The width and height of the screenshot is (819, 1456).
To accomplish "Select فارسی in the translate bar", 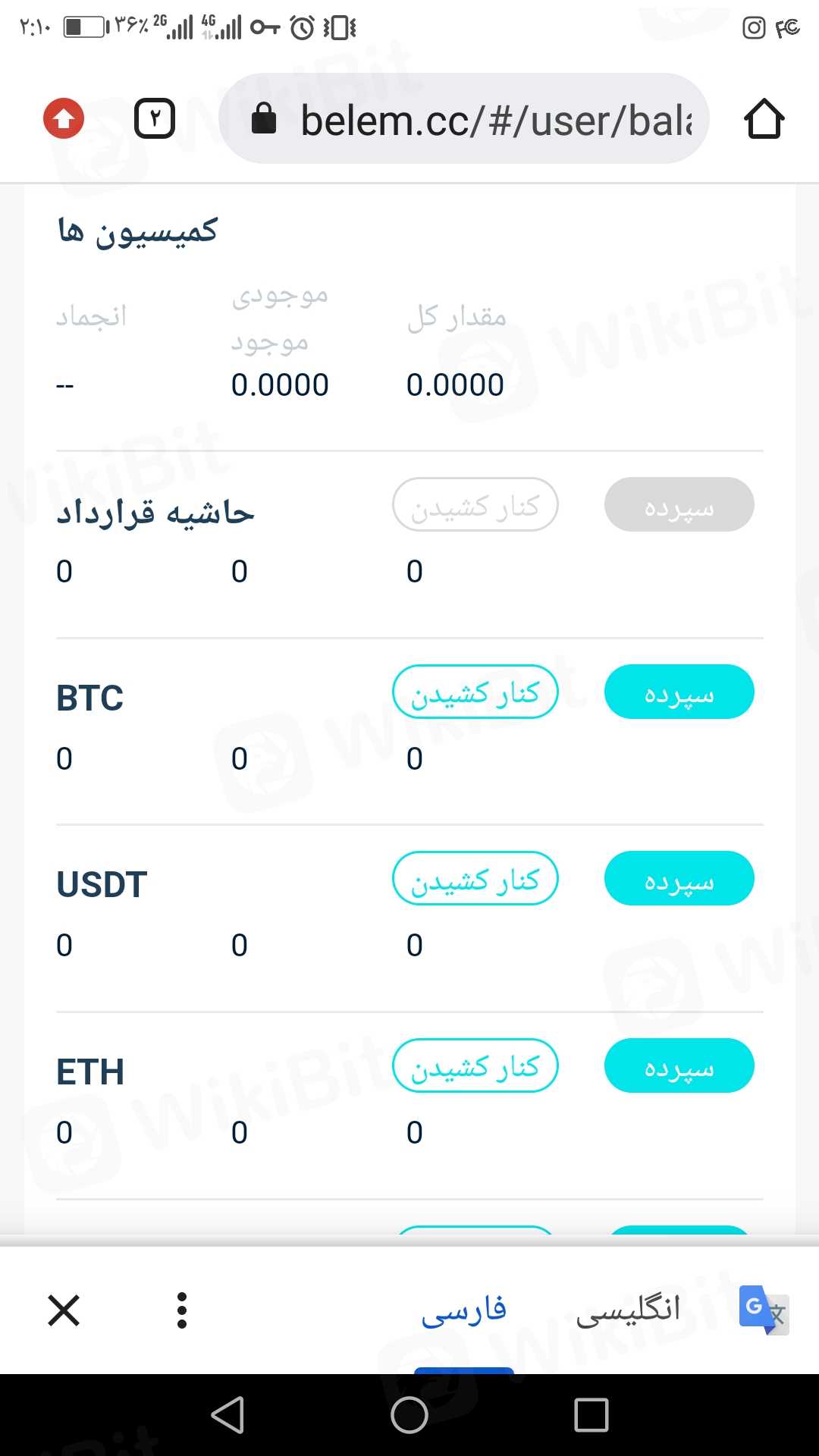I will click(464, 1310).
